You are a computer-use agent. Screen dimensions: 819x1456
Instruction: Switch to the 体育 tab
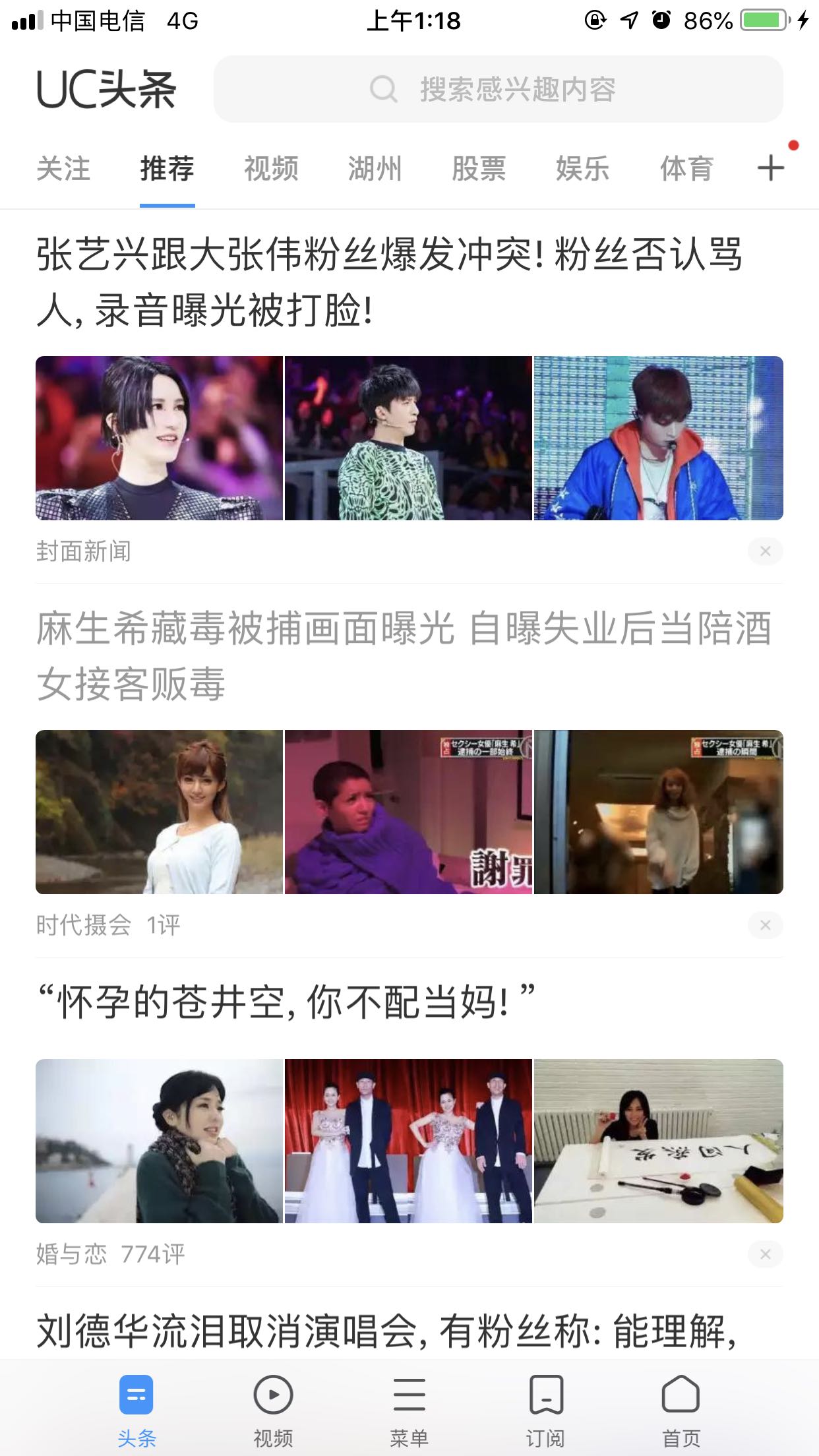point(686,169)
